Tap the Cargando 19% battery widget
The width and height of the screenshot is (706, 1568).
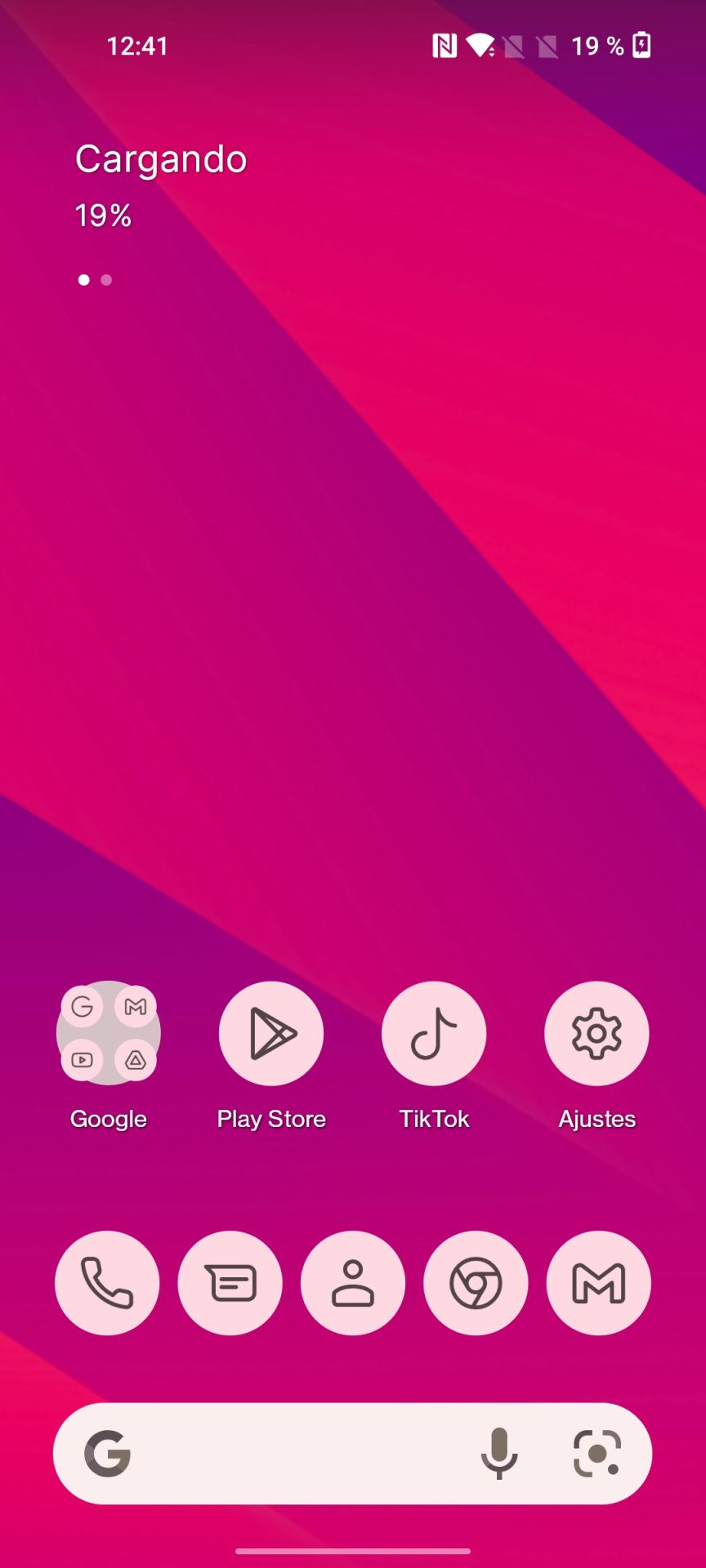(x=161, y=185)
